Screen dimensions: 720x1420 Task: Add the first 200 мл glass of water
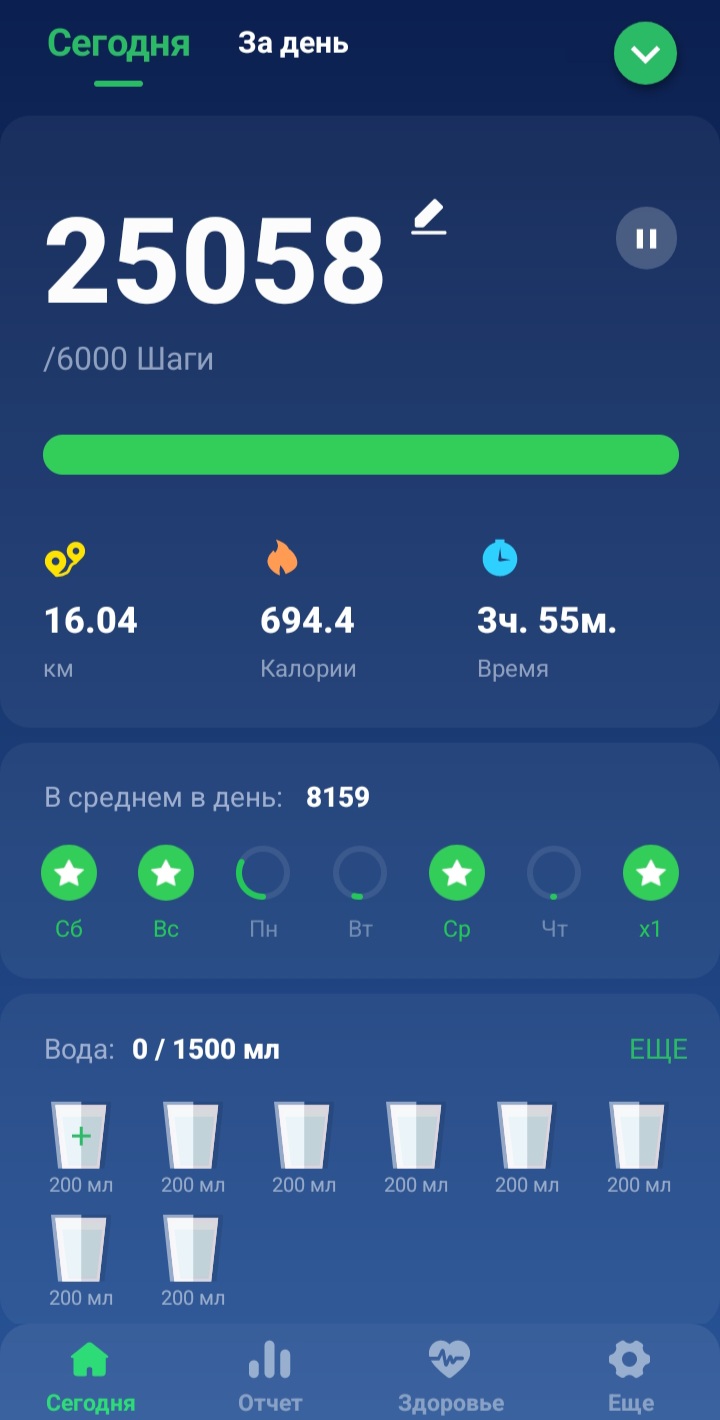click(x=80, y=1137)
